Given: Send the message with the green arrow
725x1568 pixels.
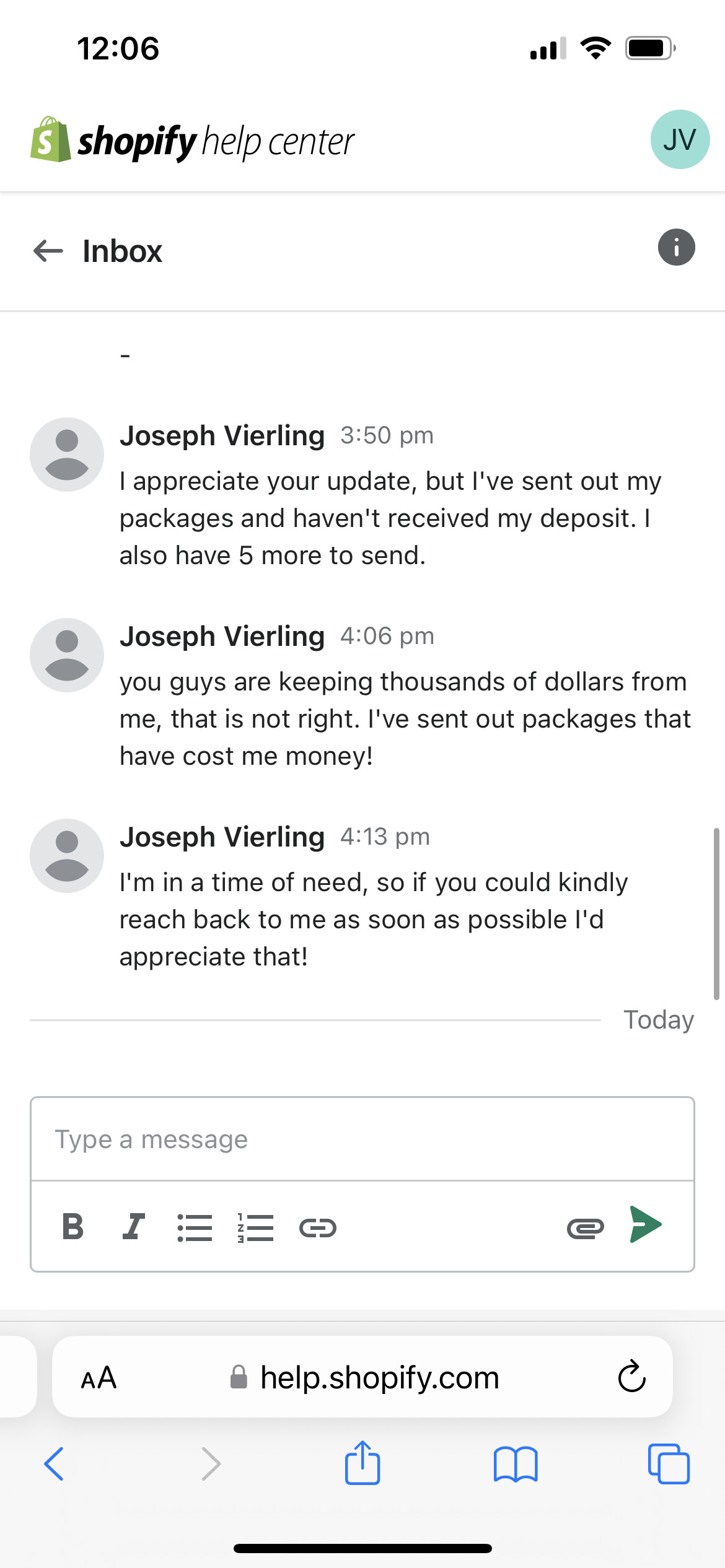Looking at the screenshot, I should tap(646, 1224).
